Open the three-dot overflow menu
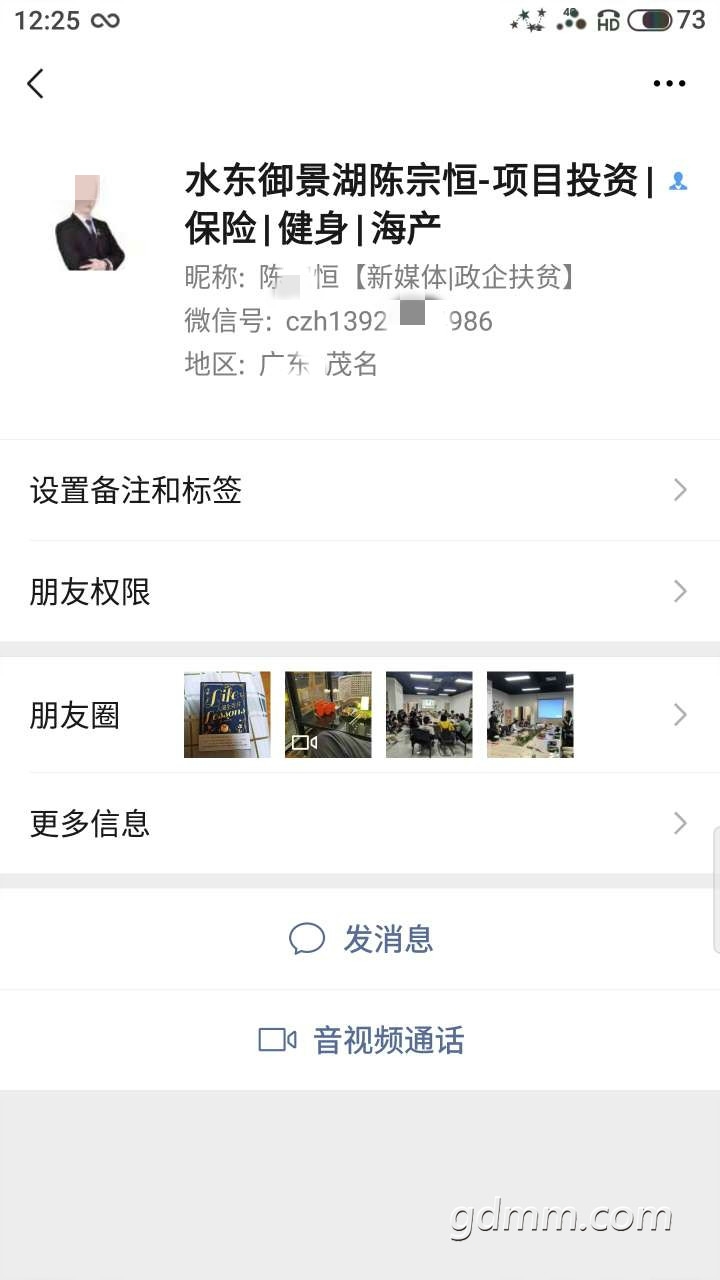Image resolution: width=720 pixels, height=1280 pixels. [x=669, y=84]
